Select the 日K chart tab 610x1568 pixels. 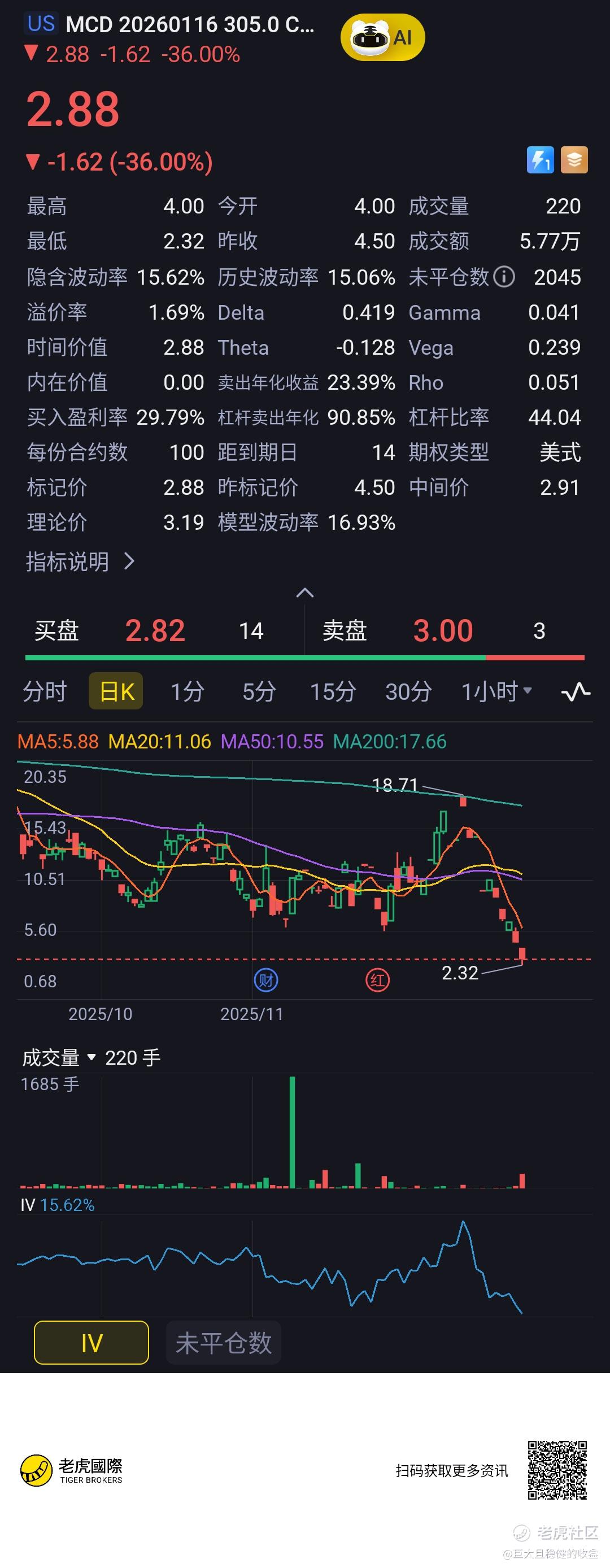[x=116, y=691]
